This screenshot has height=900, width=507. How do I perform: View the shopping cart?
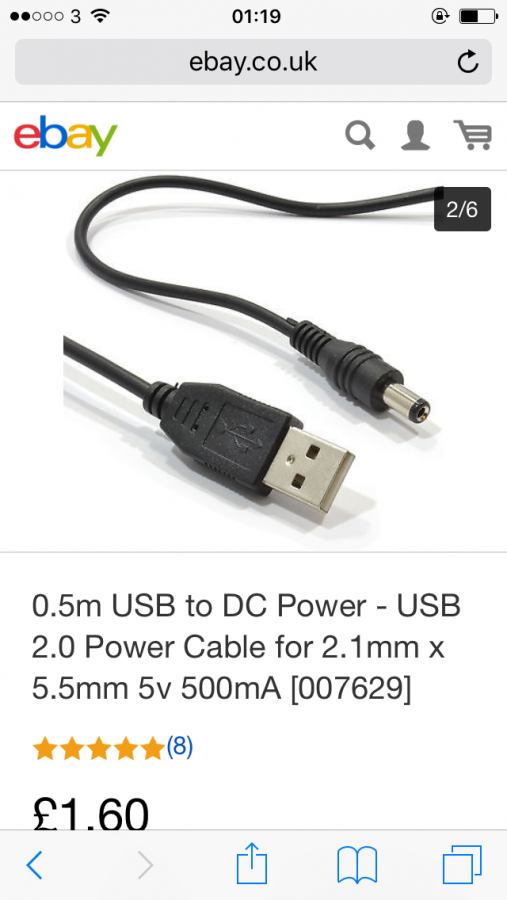473,135
